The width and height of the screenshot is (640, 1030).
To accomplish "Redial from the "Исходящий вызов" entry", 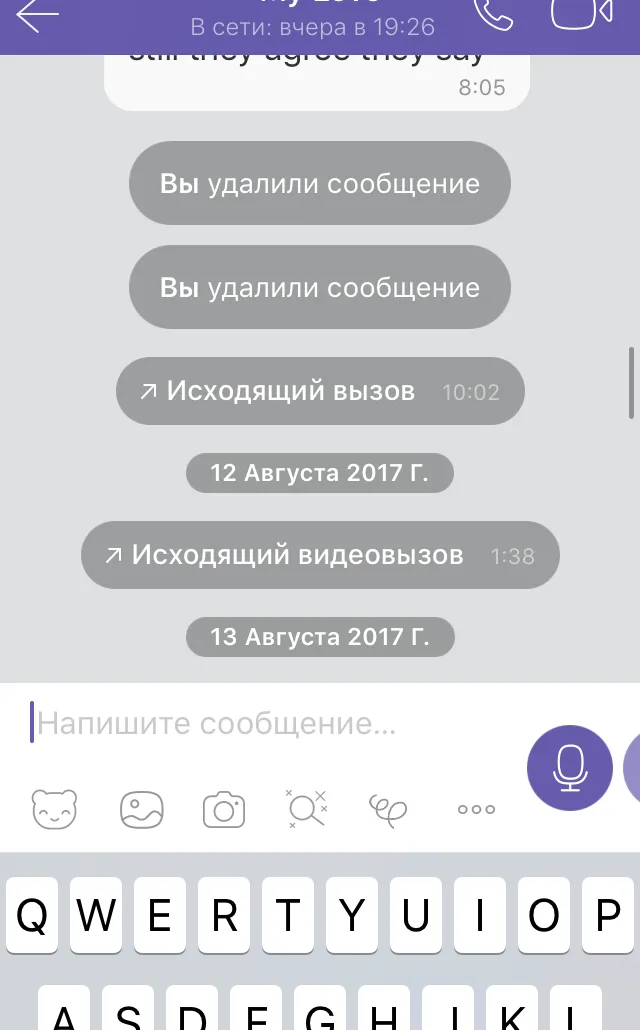I will point(320,391).
